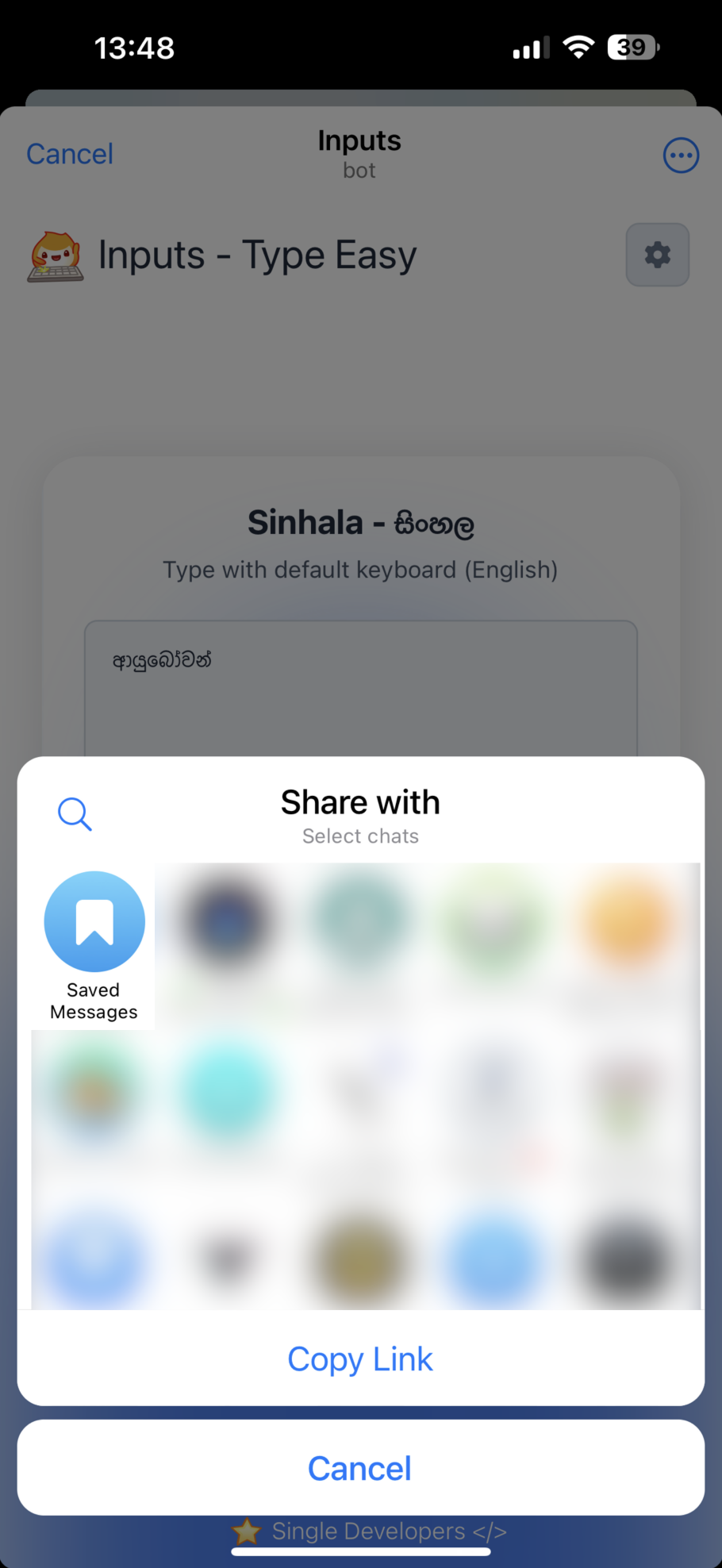Copy the link to clipboard

(360, 1359)
